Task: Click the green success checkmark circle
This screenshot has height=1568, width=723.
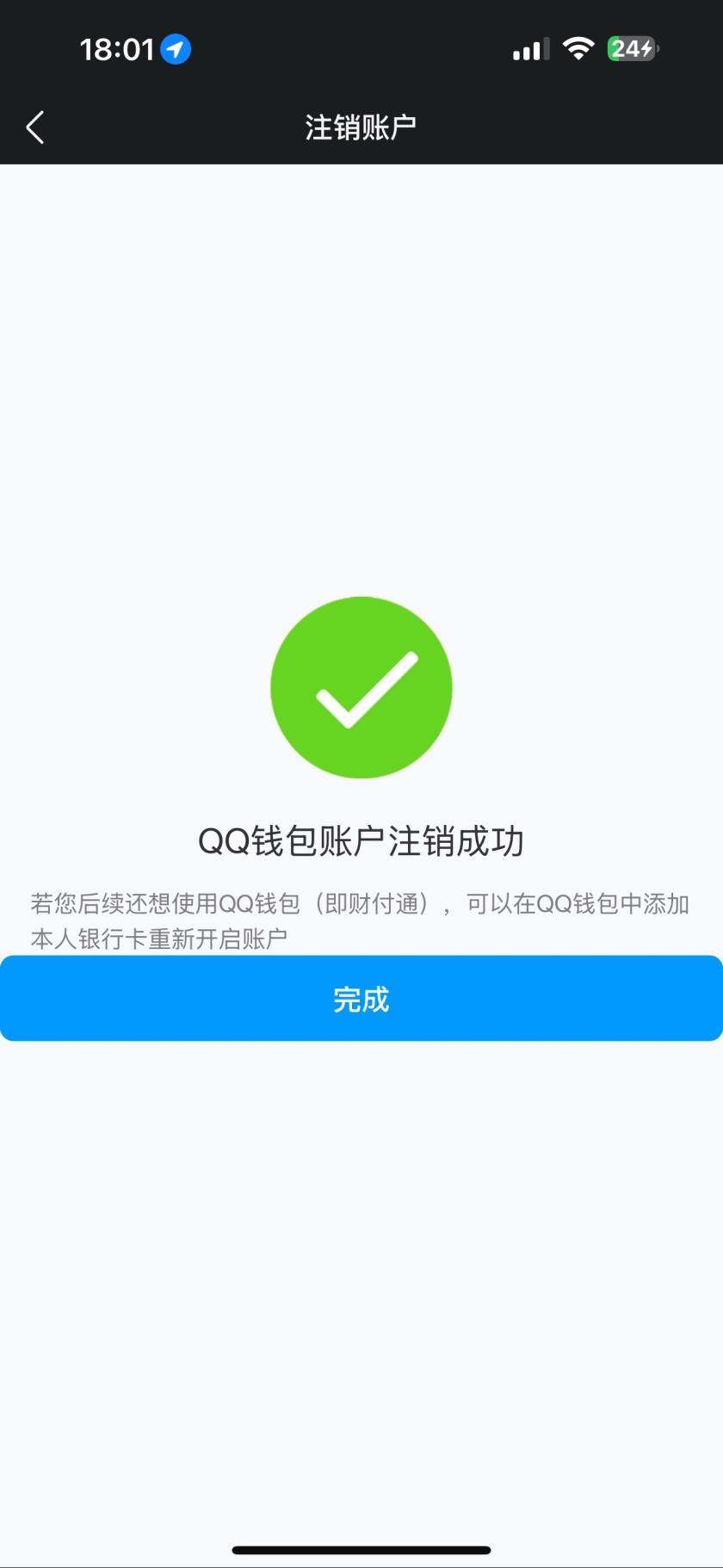Action: coord(361,686)
